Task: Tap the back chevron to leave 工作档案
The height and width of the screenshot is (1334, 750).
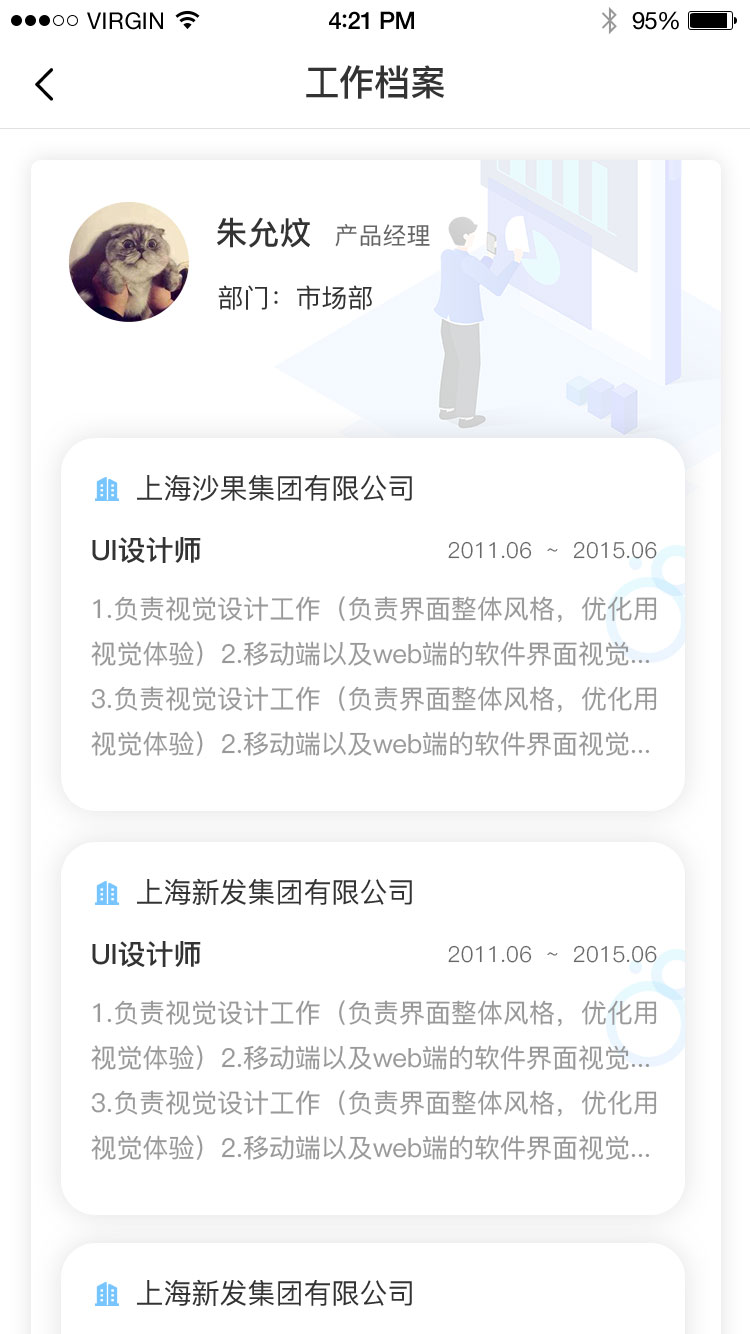Action: click(44, 84)
